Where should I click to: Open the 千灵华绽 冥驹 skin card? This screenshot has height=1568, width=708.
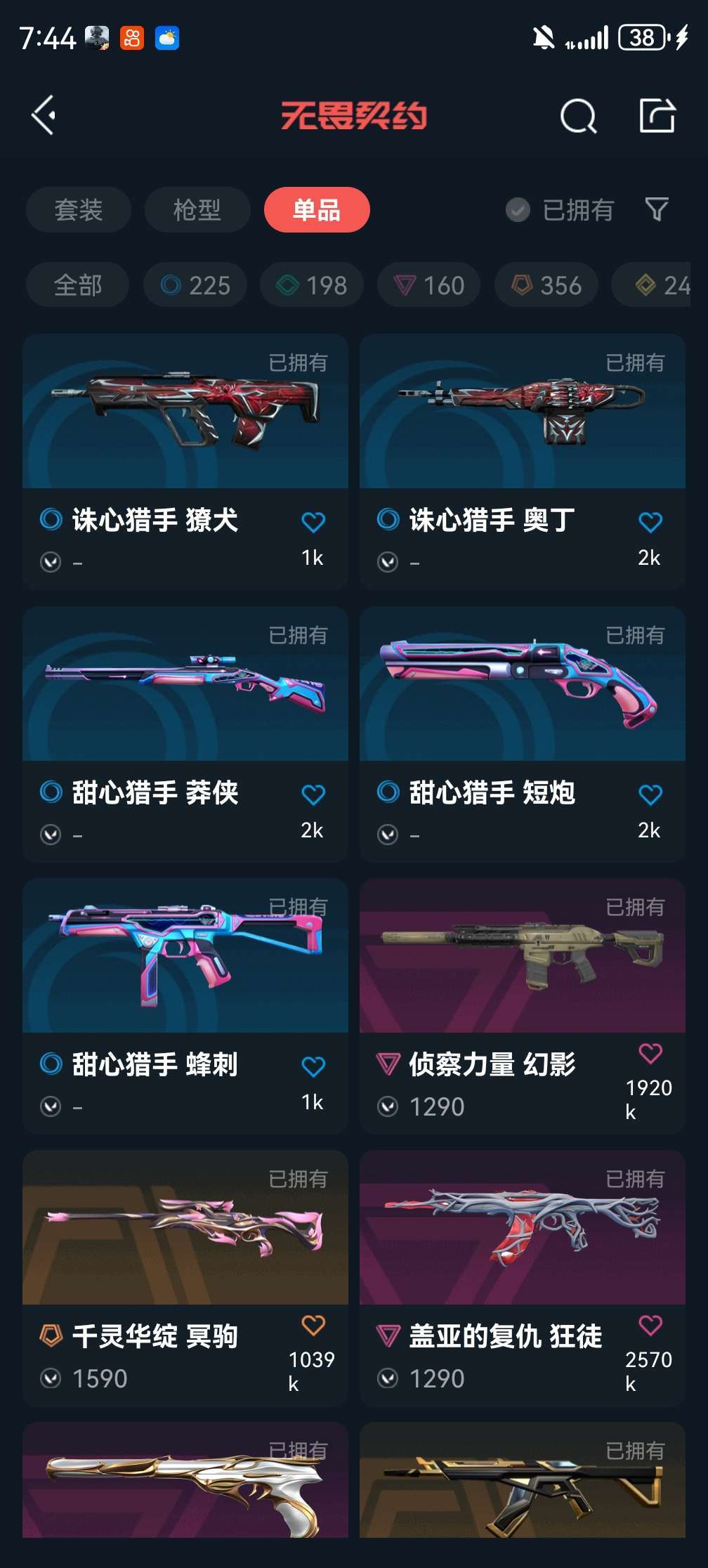tap(185, 1278)
